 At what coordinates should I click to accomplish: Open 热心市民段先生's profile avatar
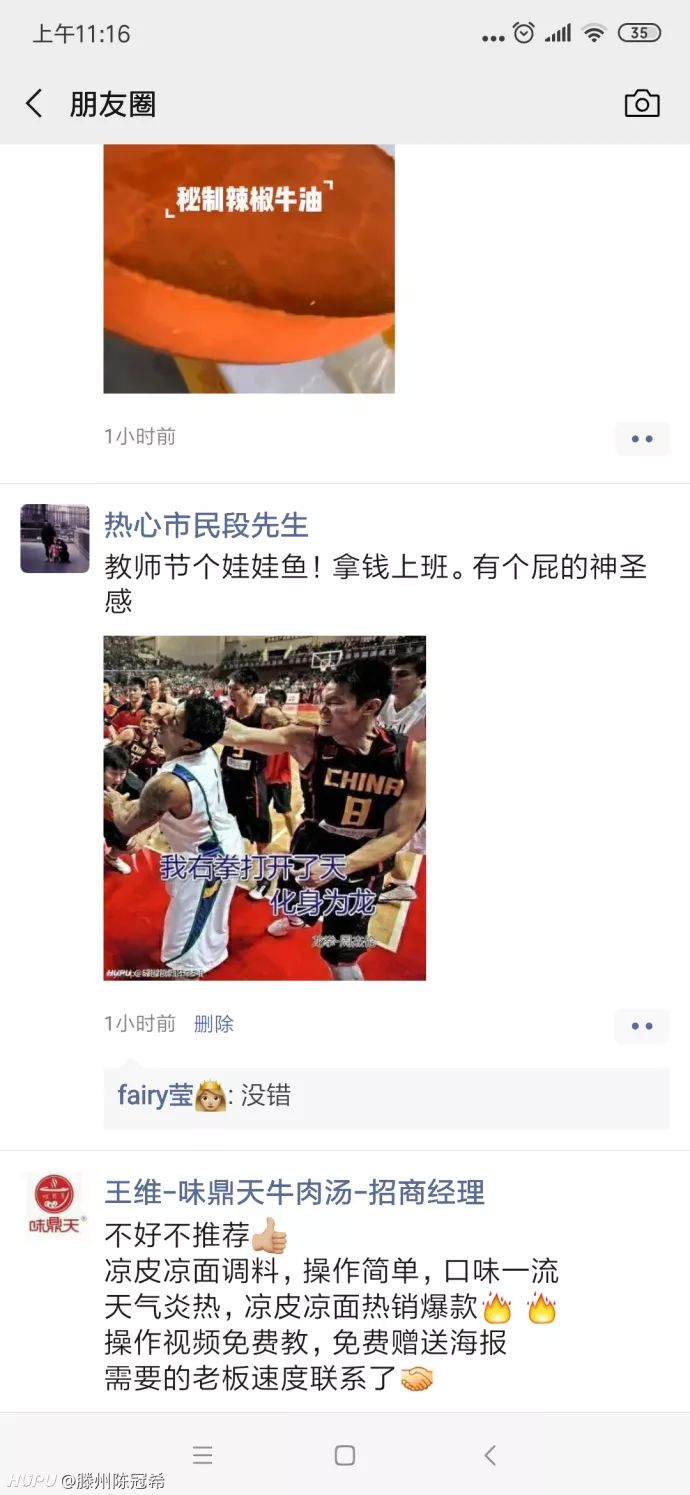click(x=55, y=539)
